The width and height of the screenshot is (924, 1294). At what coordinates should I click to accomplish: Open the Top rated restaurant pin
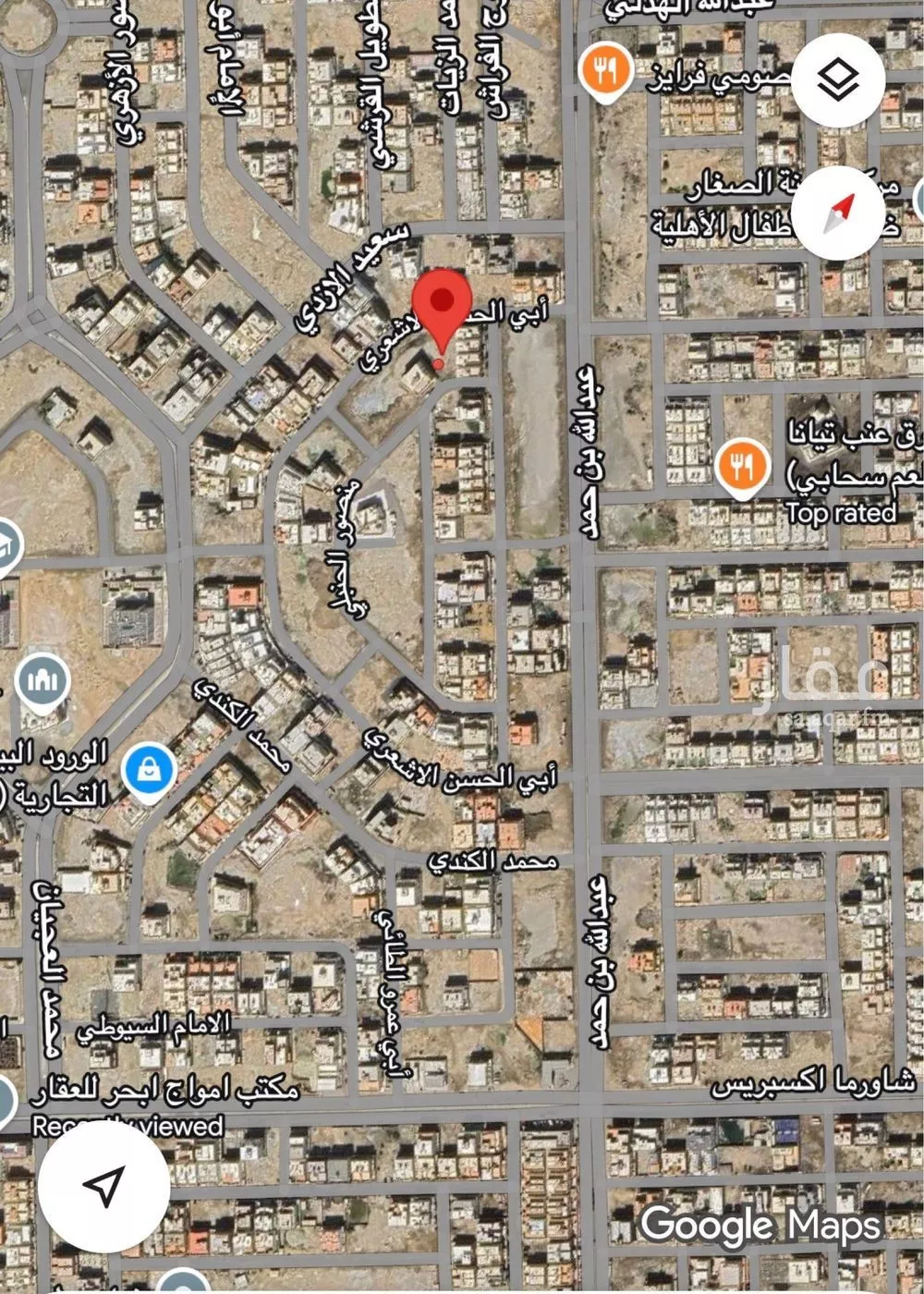click(x=743, y=466)
